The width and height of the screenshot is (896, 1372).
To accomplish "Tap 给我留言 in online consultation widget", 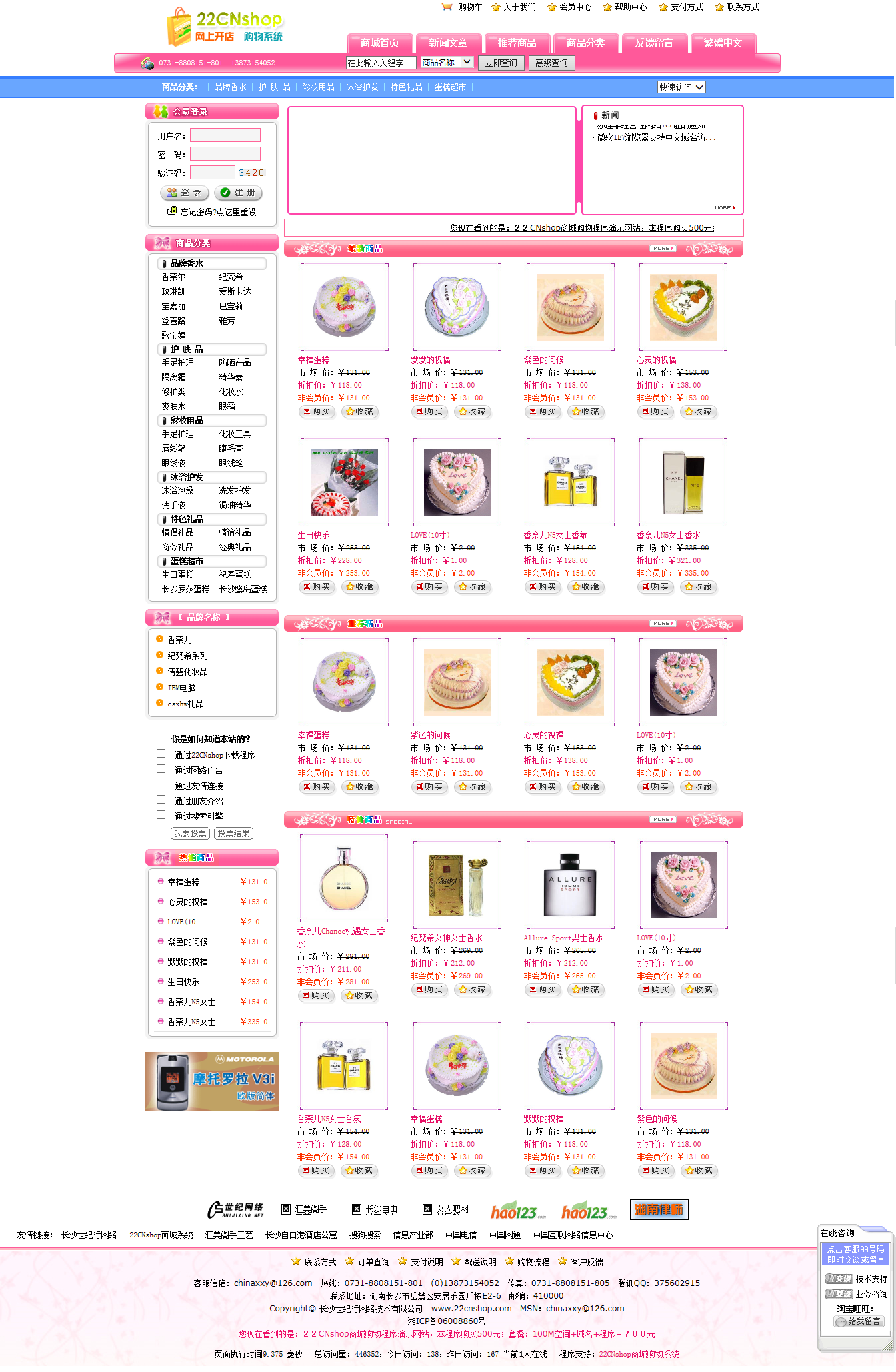I will (x=859, y=1321).
